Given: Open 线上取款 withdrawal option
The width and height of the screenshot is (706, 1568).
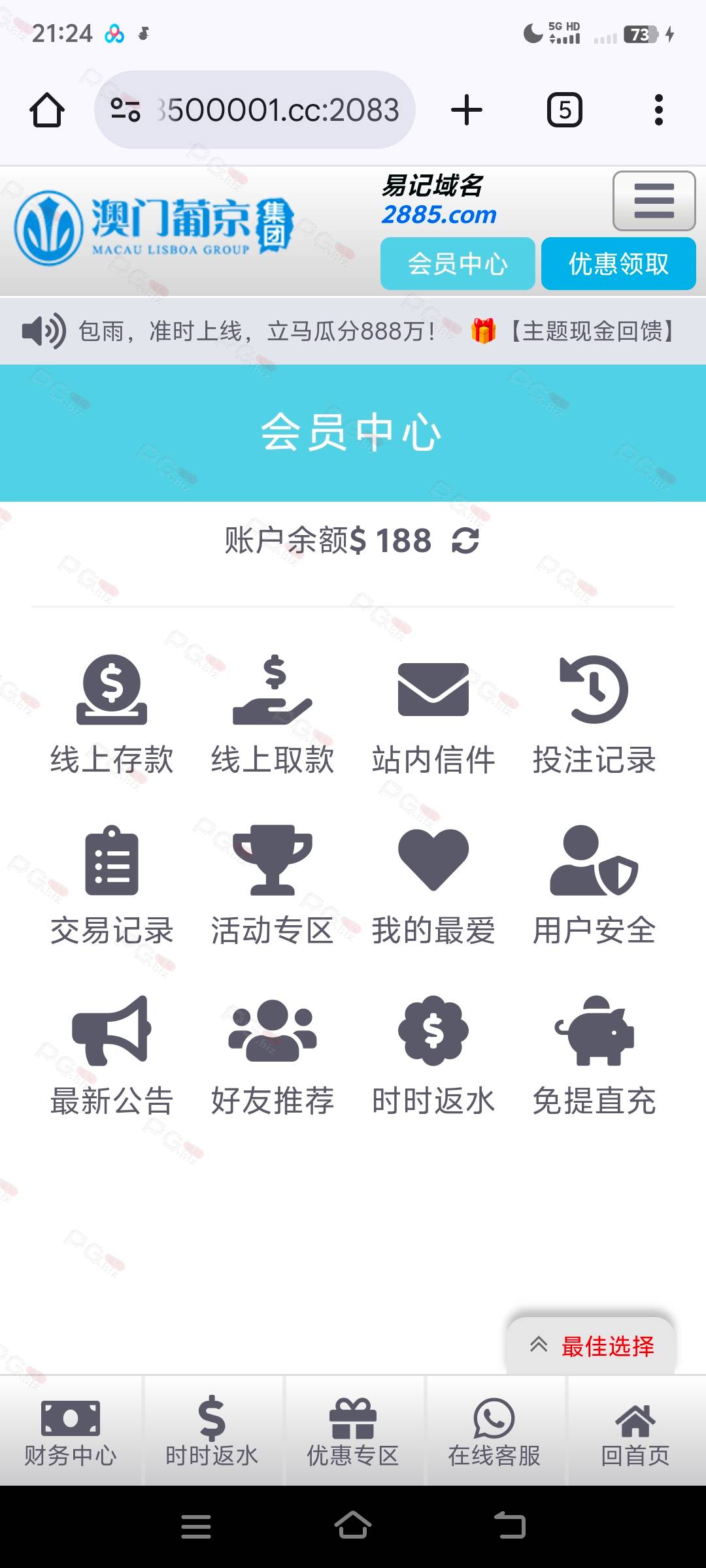Looking at the screenshot, I should (273, 715).
